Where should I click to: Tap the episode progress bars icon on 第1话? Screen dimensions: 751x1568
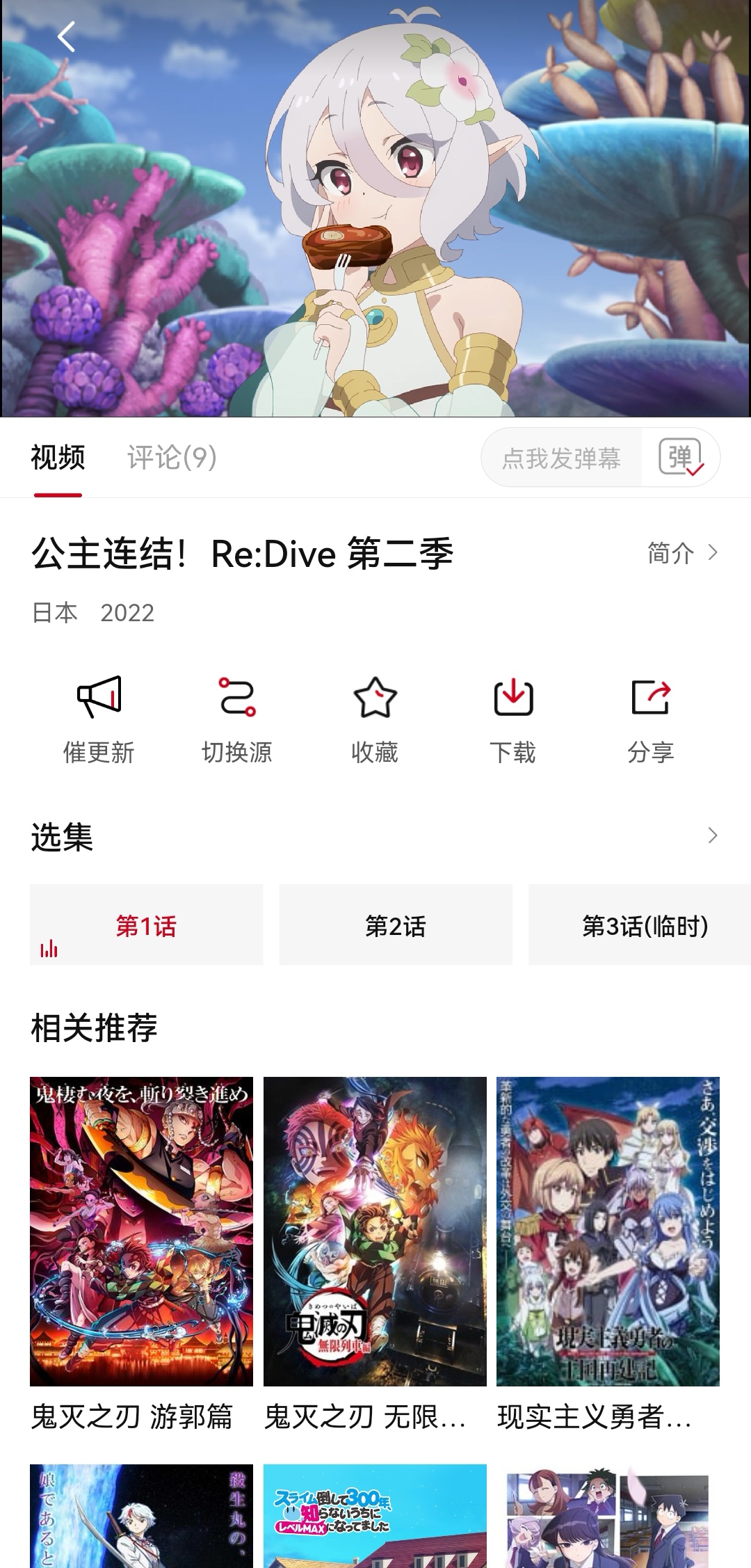pos(49,947)
